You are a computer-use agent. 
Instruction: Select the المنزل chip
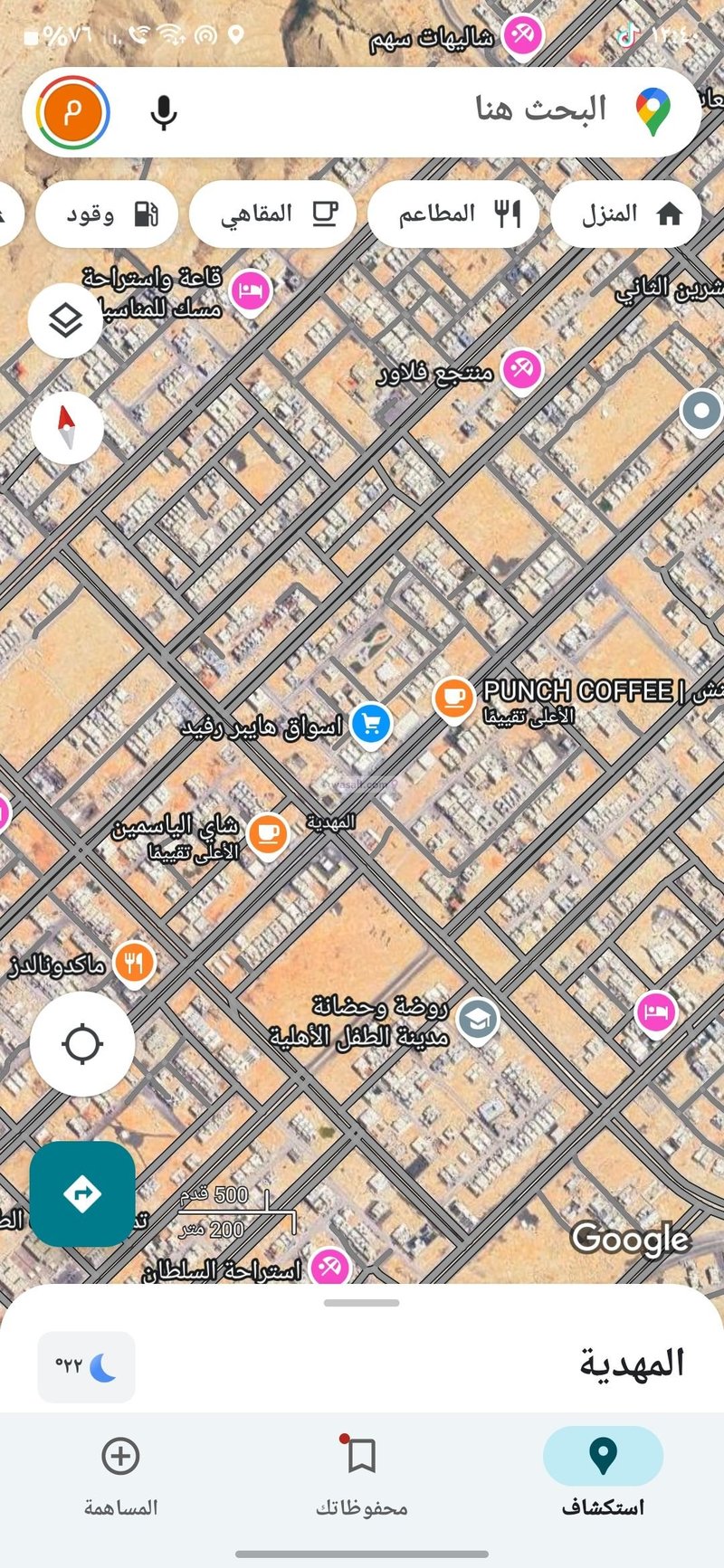(x=626, y=214)
